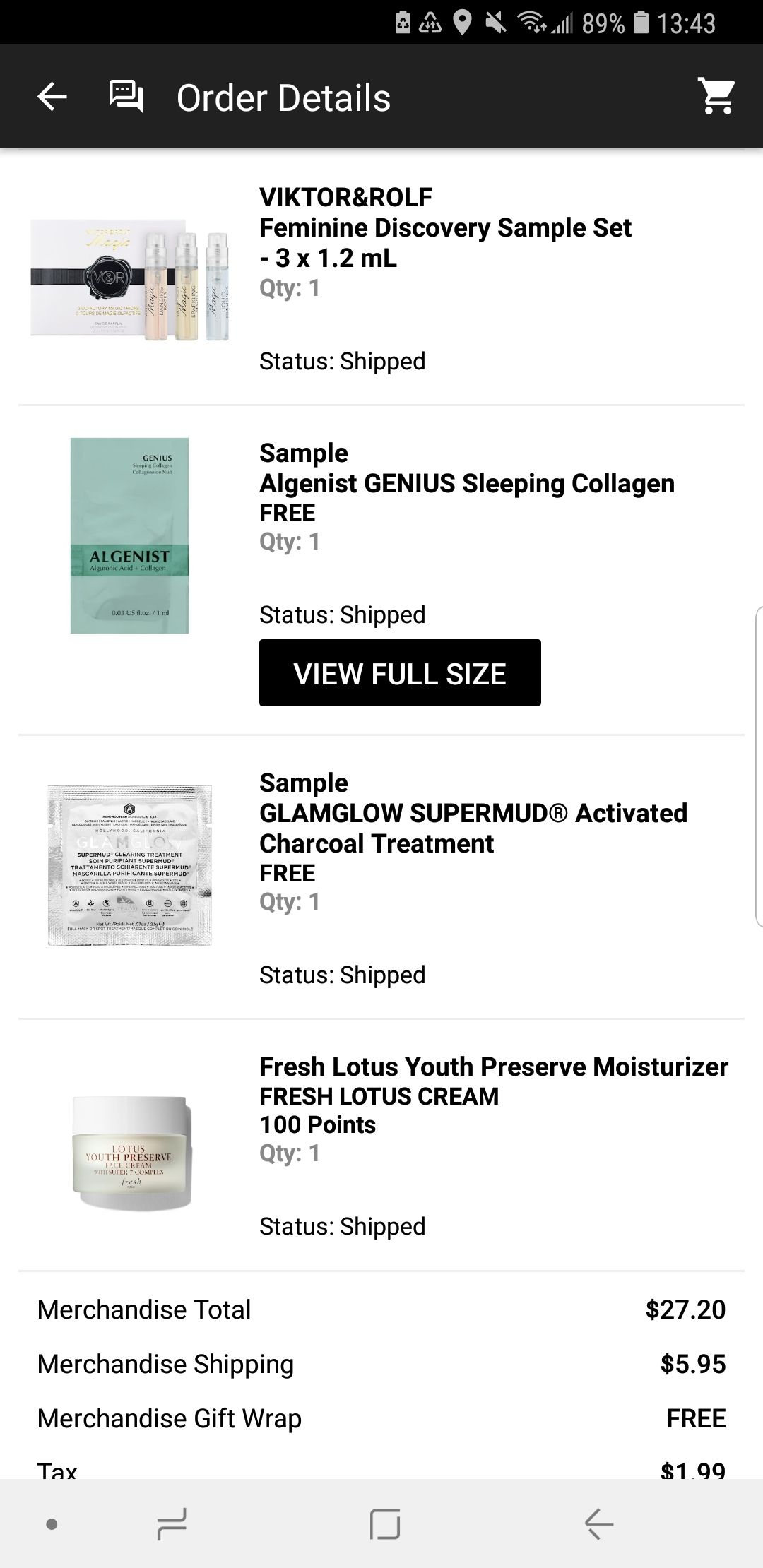
Task: Tap the Merchandise Total amount $27.20
Action: pos(685,1309)
